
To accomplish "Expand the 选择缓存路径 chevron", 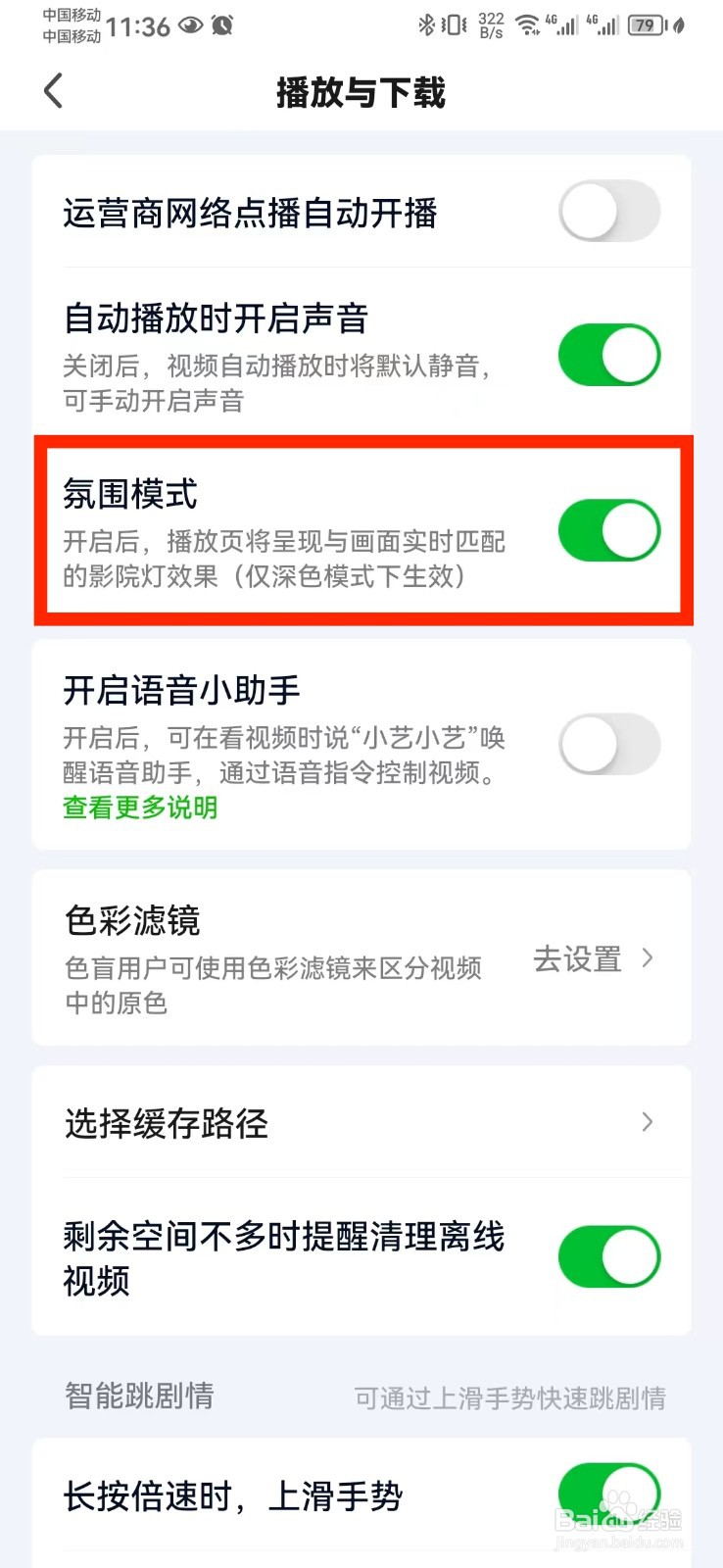I will [x=646, y=1121].
